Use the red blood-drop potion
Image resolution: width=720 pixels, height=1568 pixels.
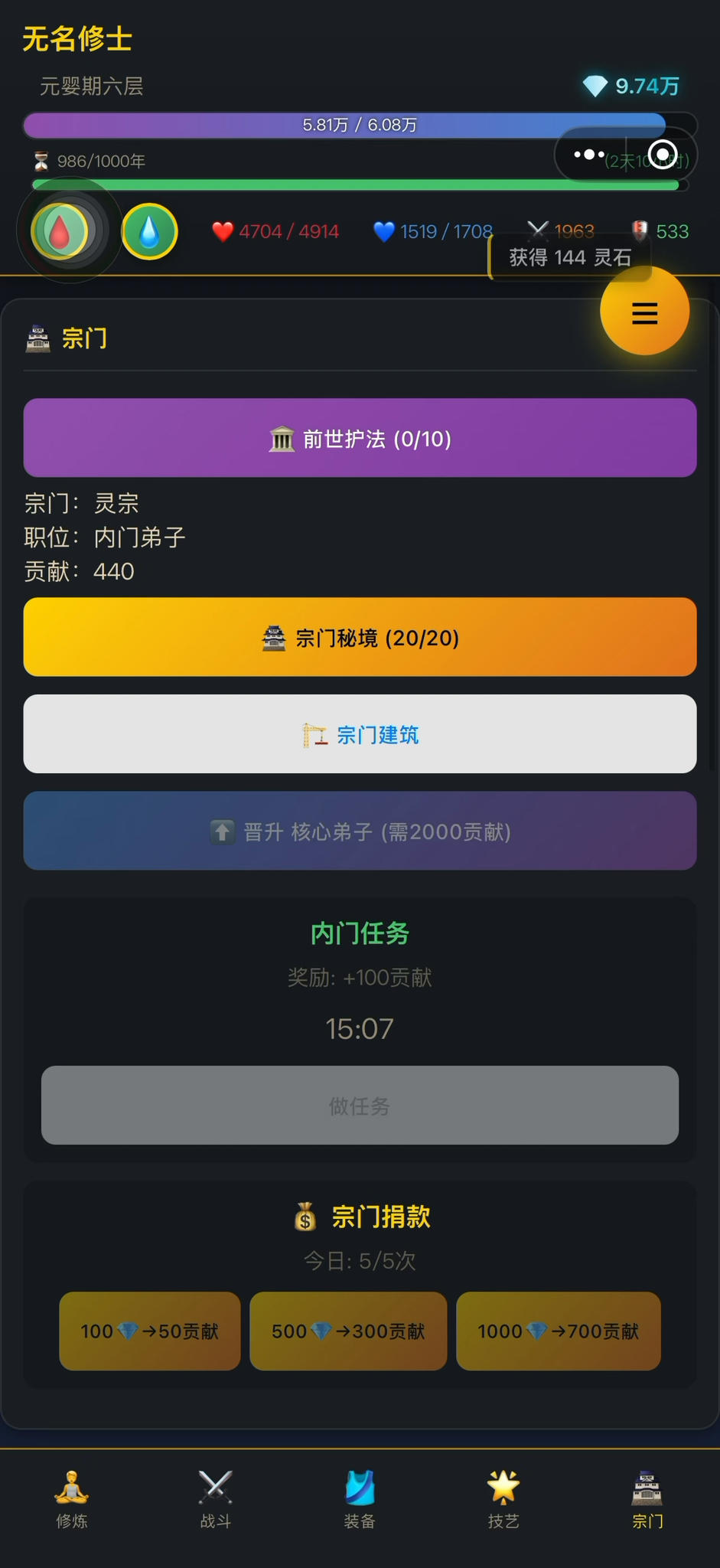point(60,231)
